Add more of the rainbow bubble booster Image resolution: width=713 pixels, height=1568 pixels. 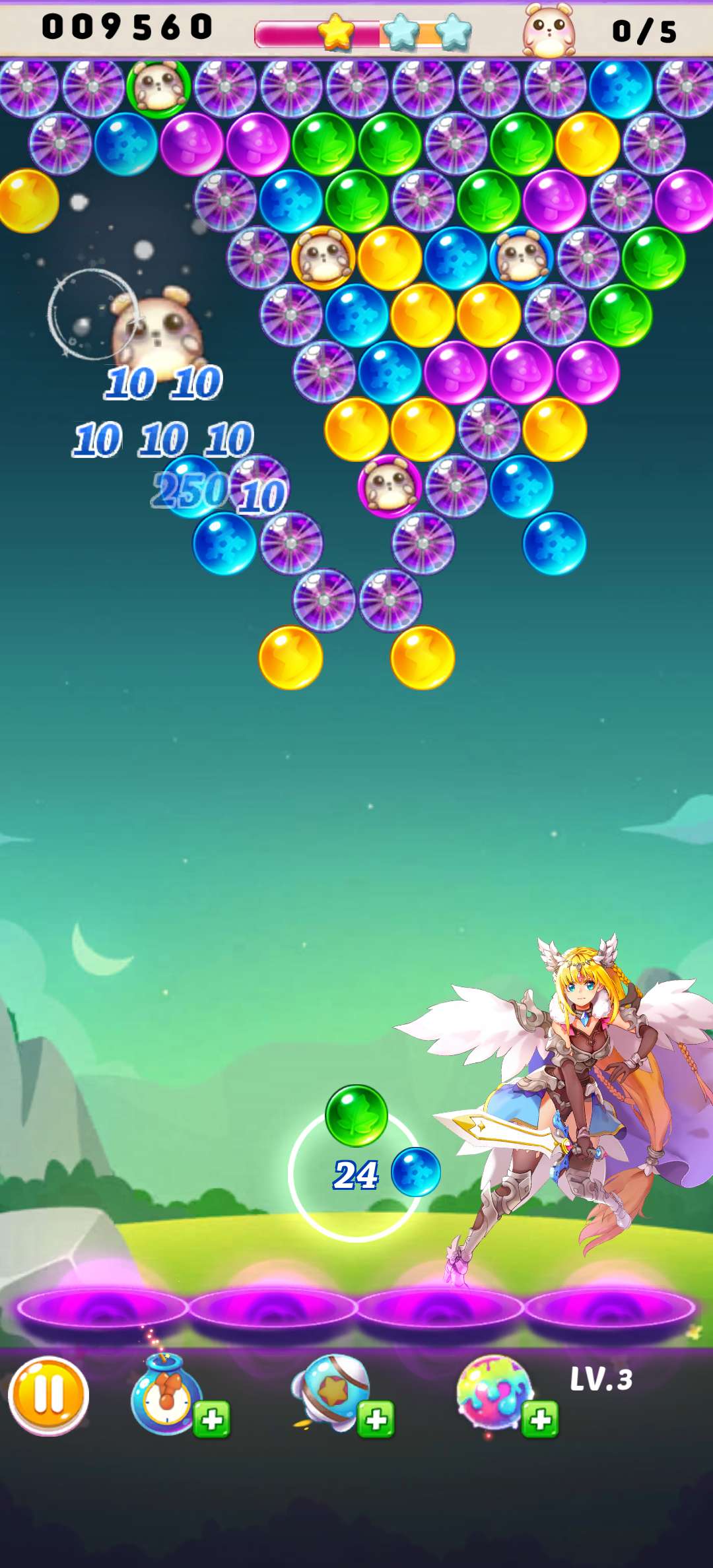coord(540,1419)
